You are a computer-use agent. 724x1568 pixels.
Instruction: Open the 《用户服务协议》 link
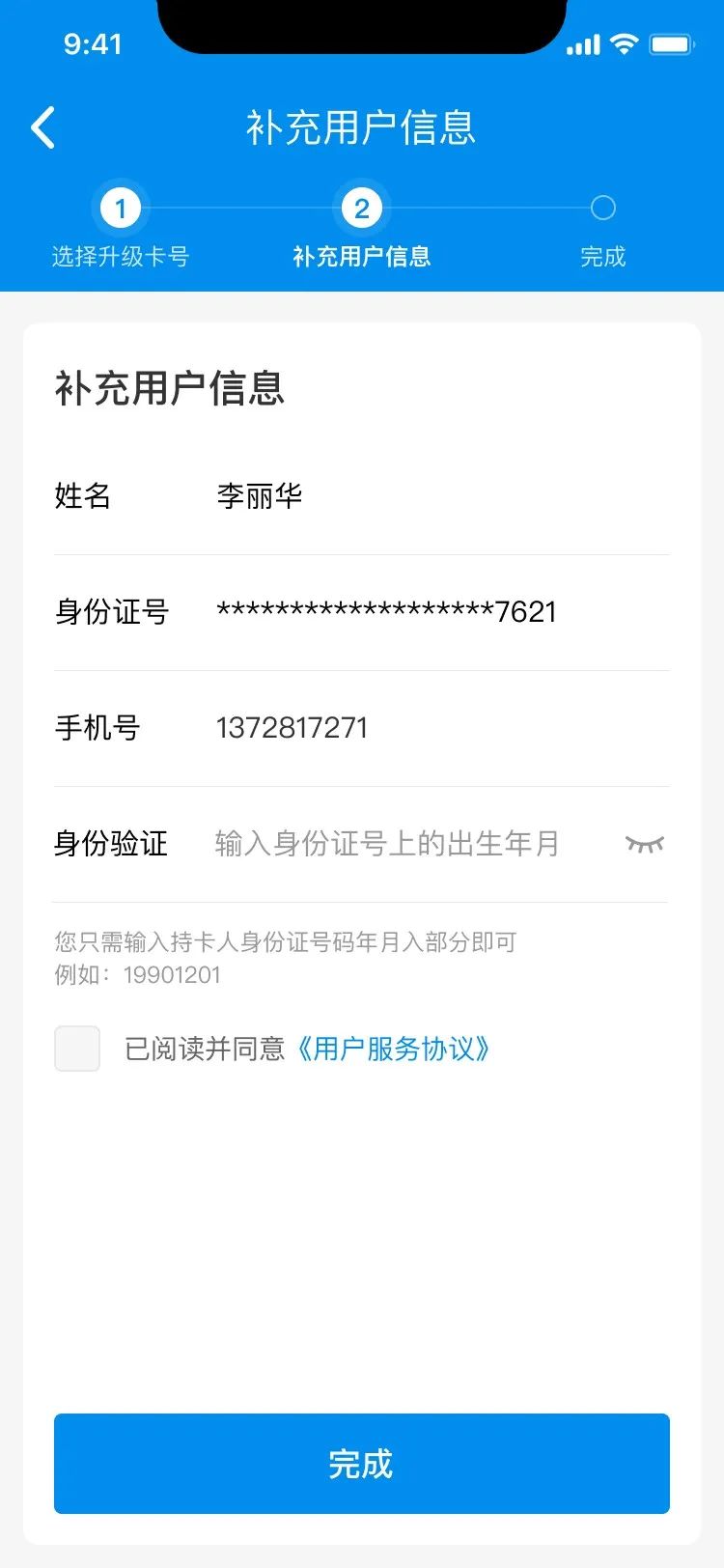(x=392, y=1049)
